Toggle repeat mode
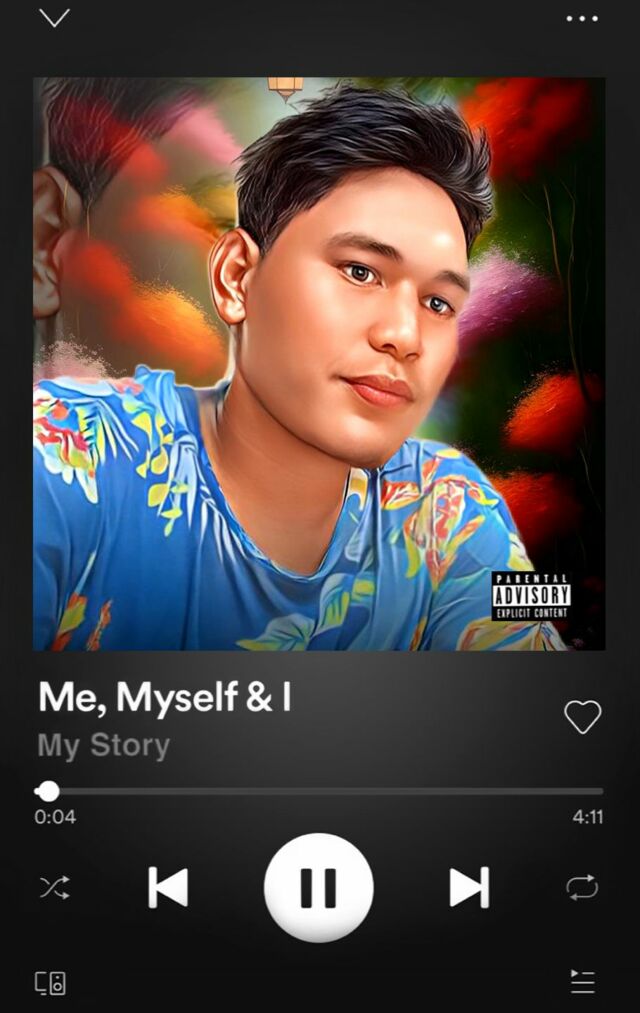The height and width of the screenshot is (1013, 640). click(582, 887)
